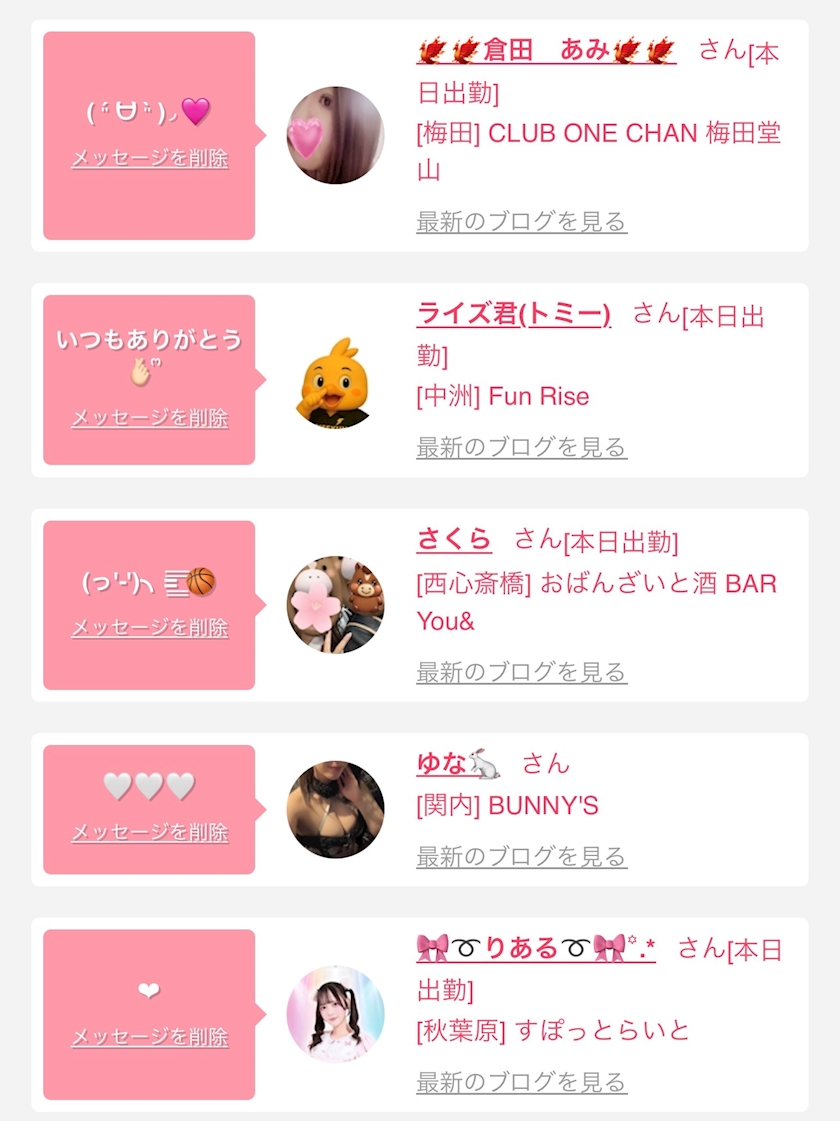
Task: Tap 倉田 あみ's profile photo
Action: 335,135
